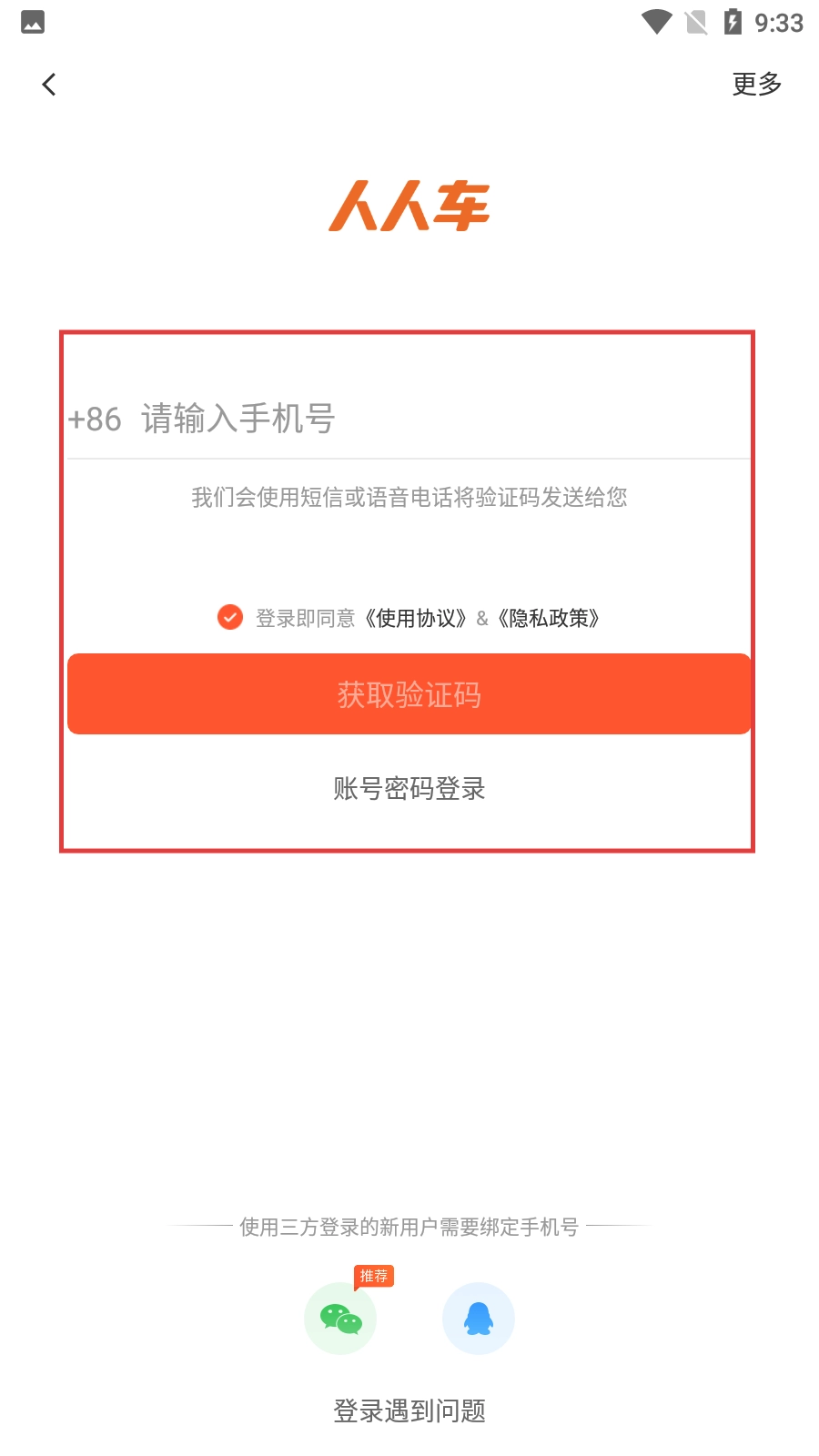Uncheck the agreement checkbox
The width and height of the screenshot is (819, 1456).
[x=230, y=618]
